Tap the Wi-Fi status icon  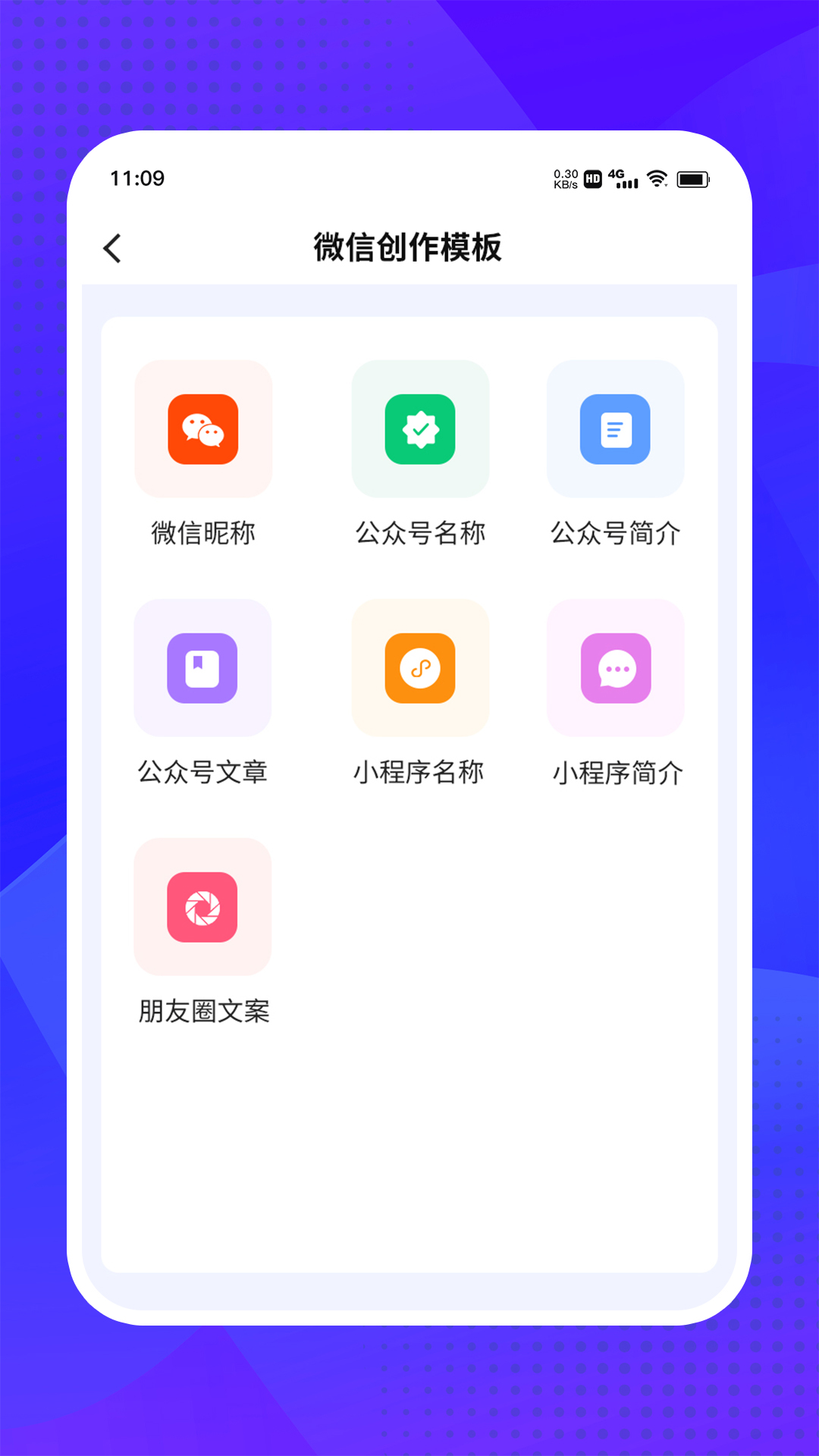click(x=655, y=179)
